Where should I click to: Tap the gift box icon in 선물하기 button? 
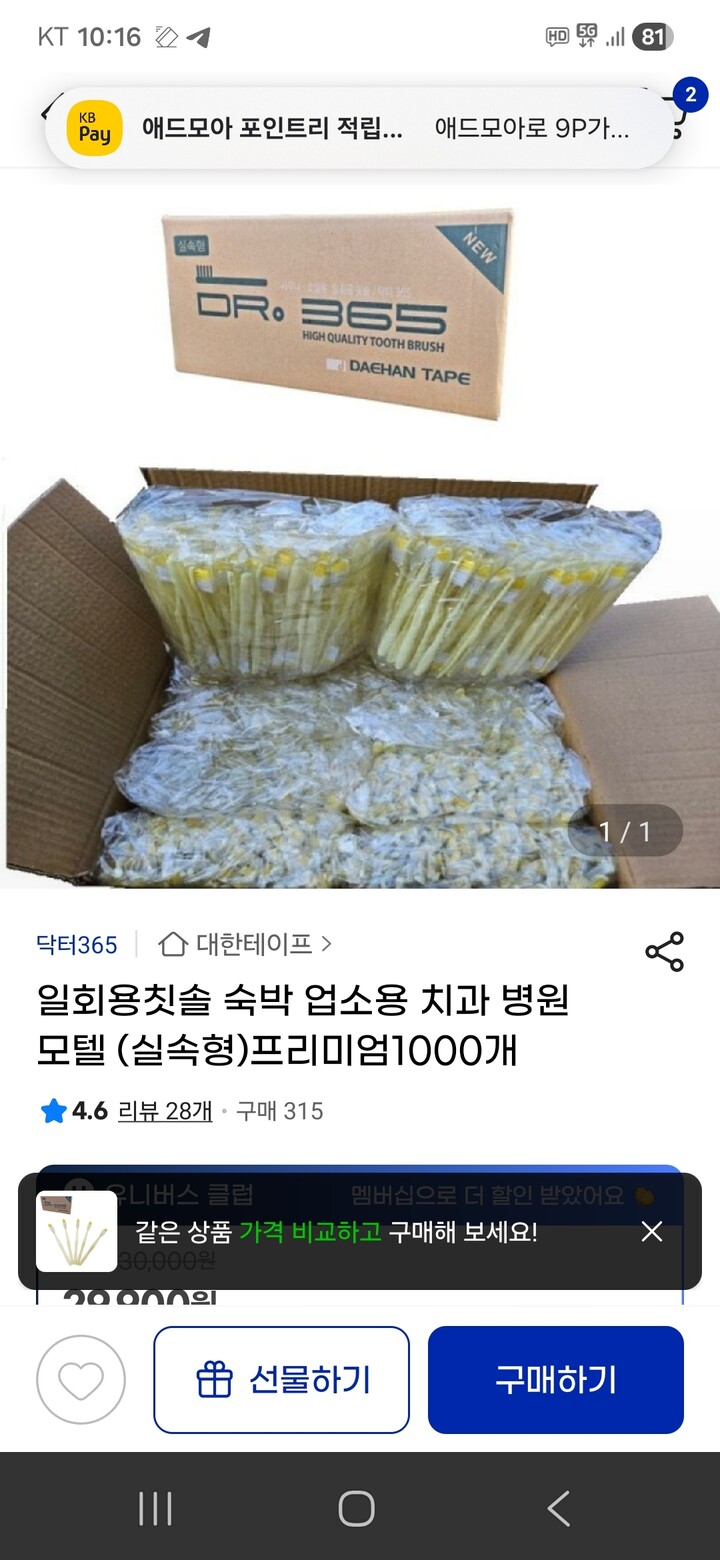[213, 1379]
